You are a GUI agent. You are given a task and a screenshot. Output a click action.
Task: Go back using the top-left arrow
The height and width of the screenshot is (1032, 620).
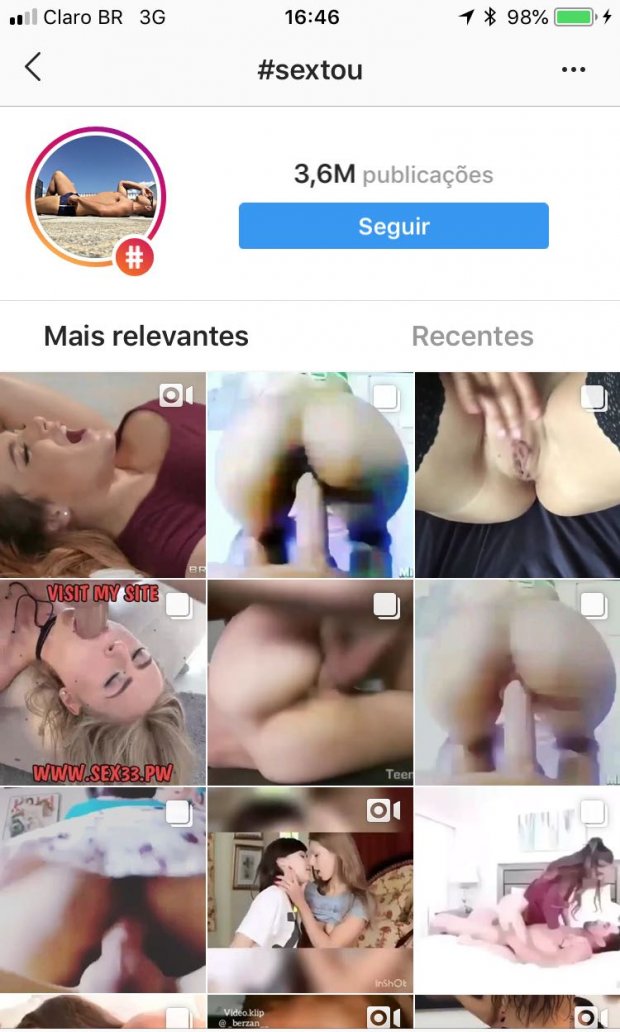(33, 68)
